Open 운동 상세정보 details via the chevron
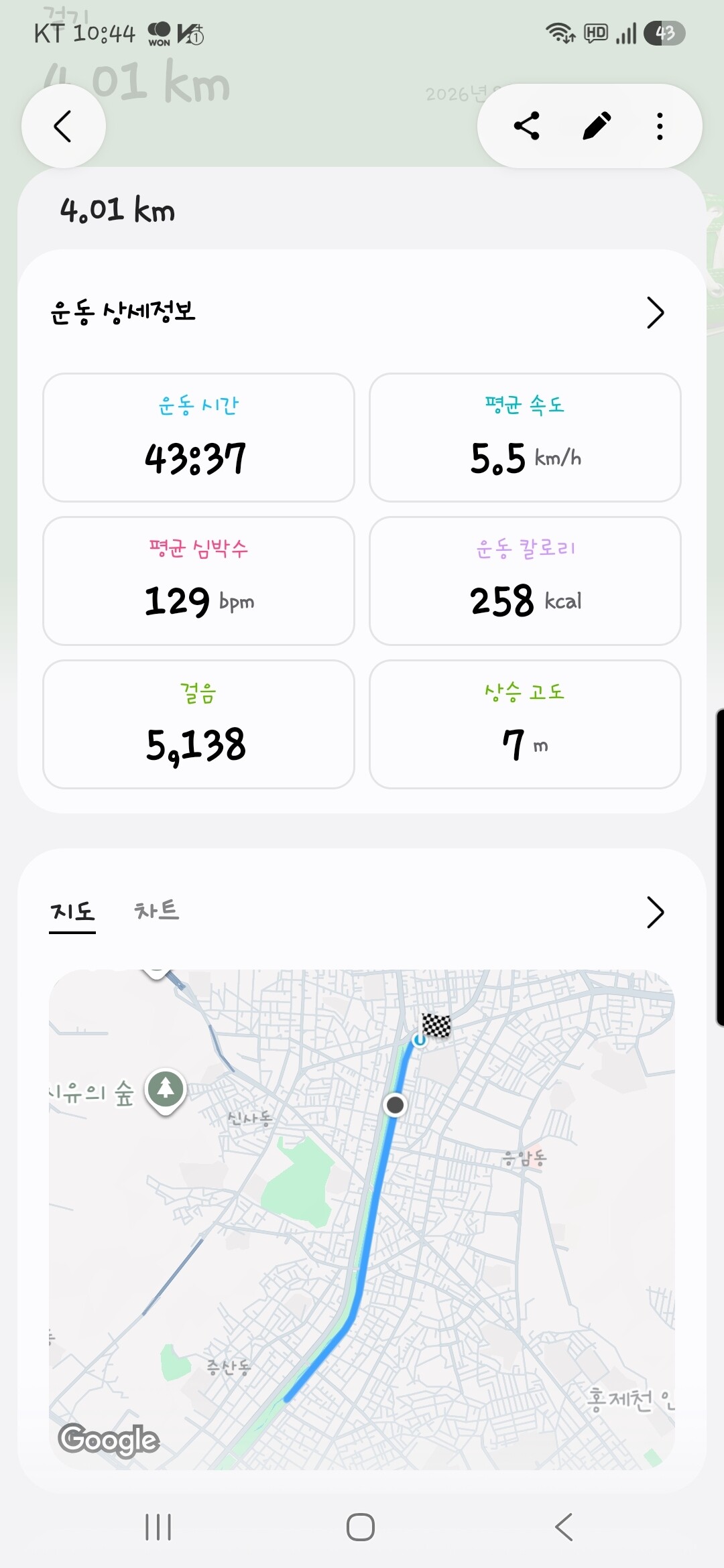 [655, 313]
